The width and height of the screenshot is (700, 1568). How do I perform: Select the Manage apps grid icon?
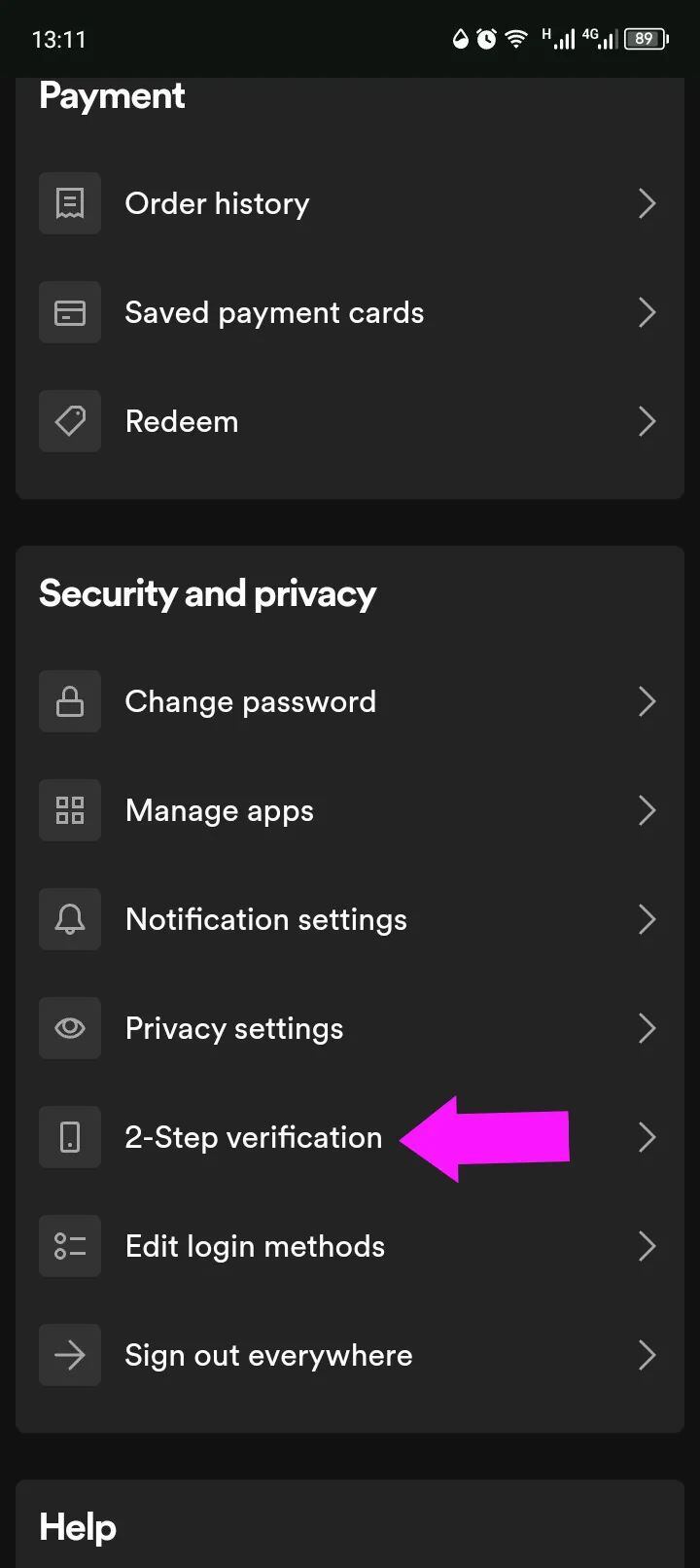click(69, 809)
